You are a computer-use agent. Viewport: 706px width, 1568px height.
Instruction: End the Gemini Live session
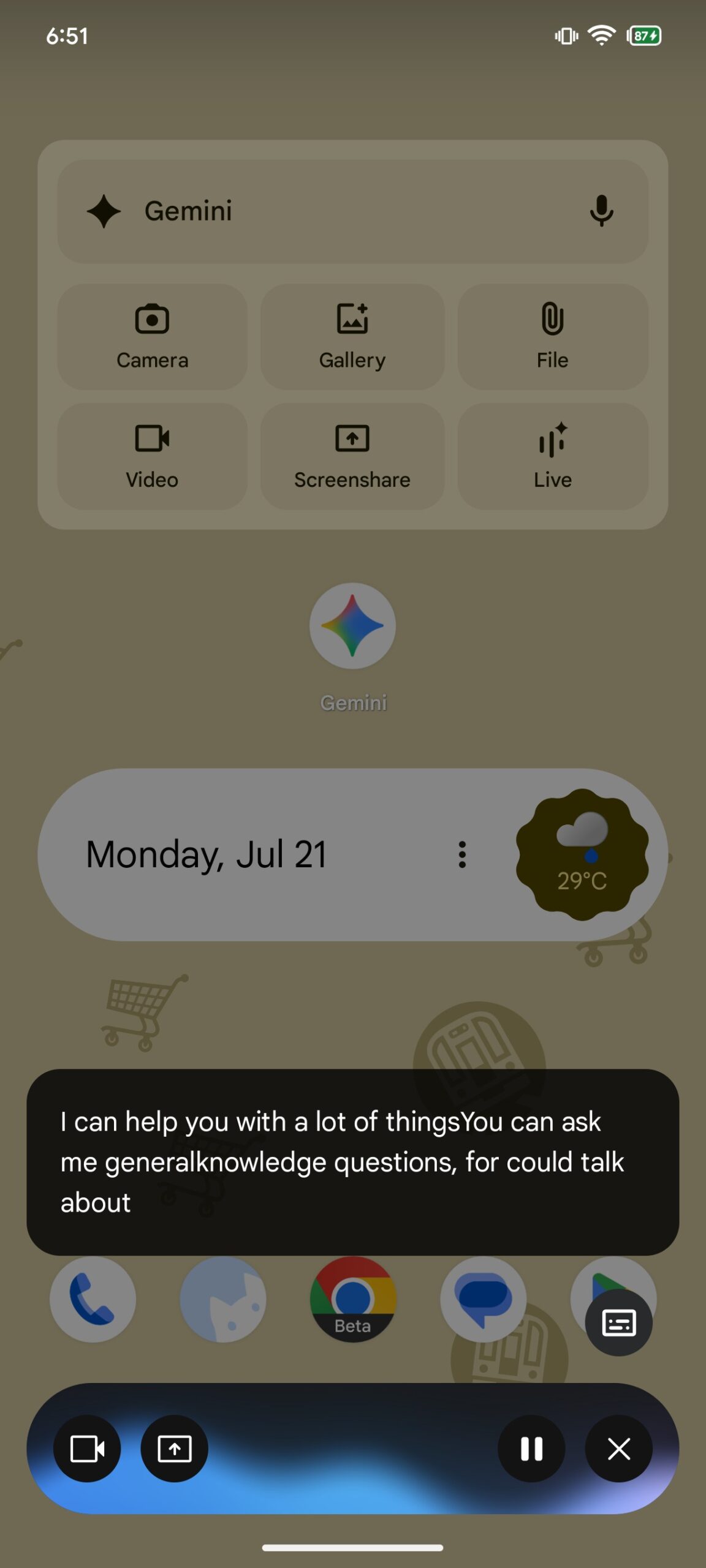pos(618,1449)
